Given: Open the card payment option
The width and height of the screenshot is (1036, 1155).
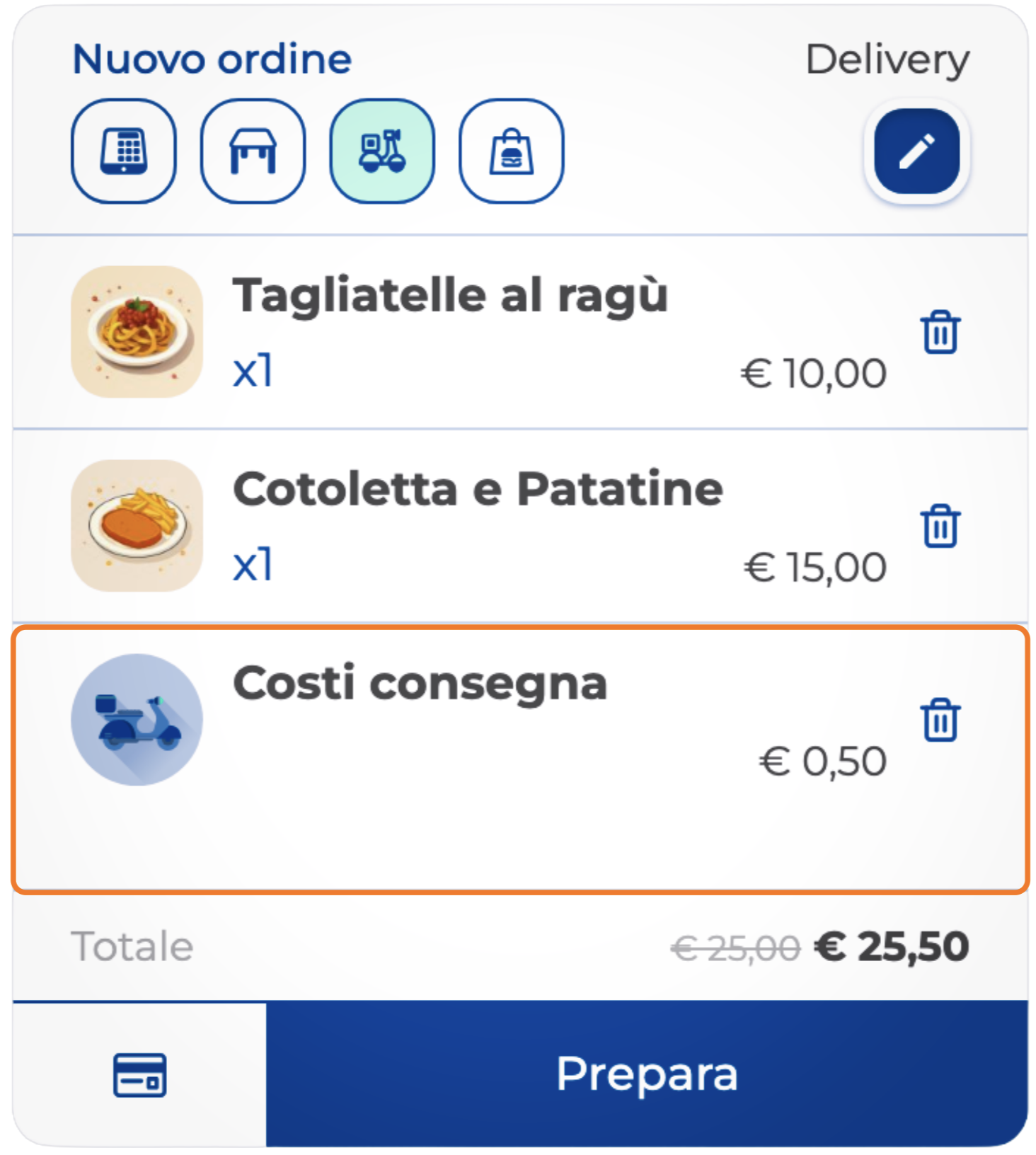Looking at the screenshot, I should tap(139, 1074).
